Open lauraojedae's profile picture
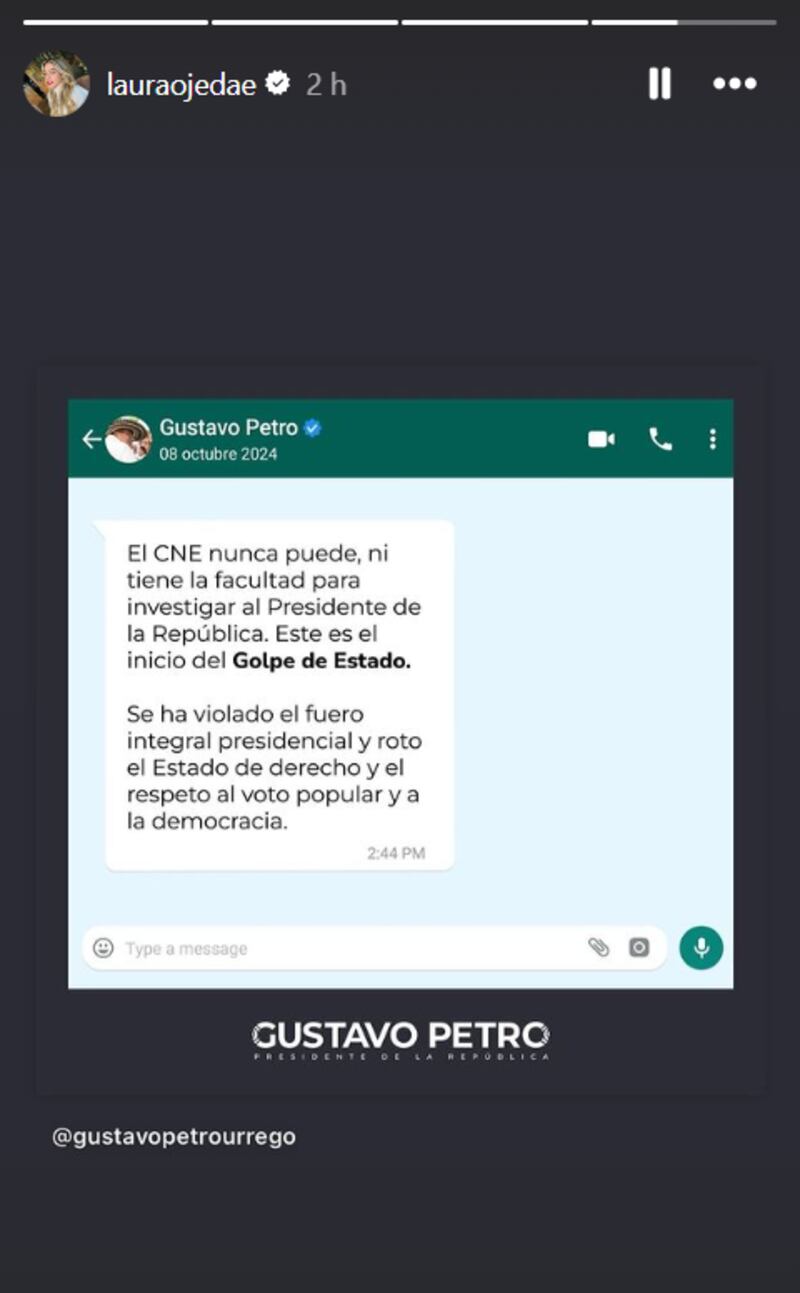 (56, 84)
